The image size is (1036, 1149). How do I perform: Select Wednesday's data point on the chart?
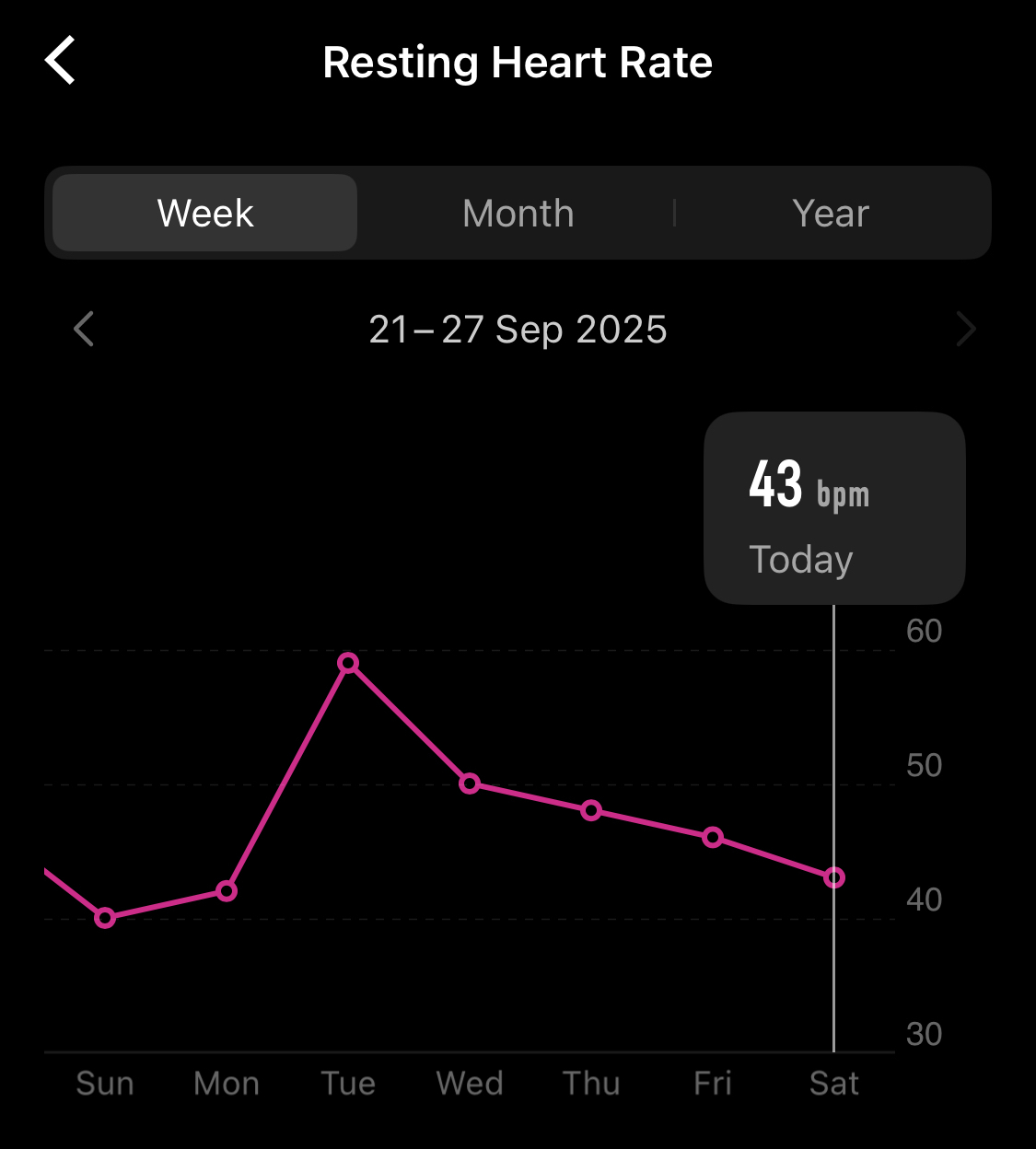click(x=470, y=783)
